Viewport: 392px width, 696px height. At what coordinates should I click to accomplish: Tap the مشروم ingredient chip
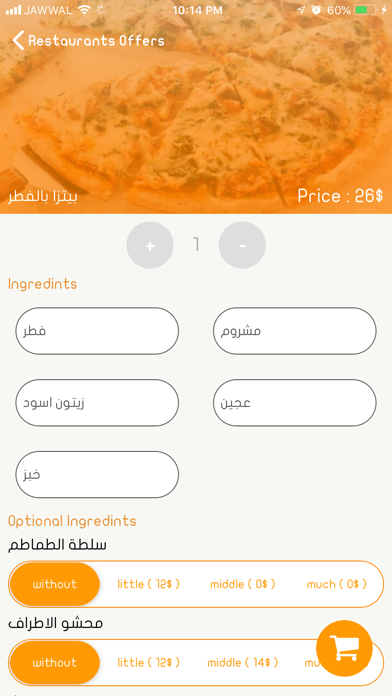tap(295, 331)
